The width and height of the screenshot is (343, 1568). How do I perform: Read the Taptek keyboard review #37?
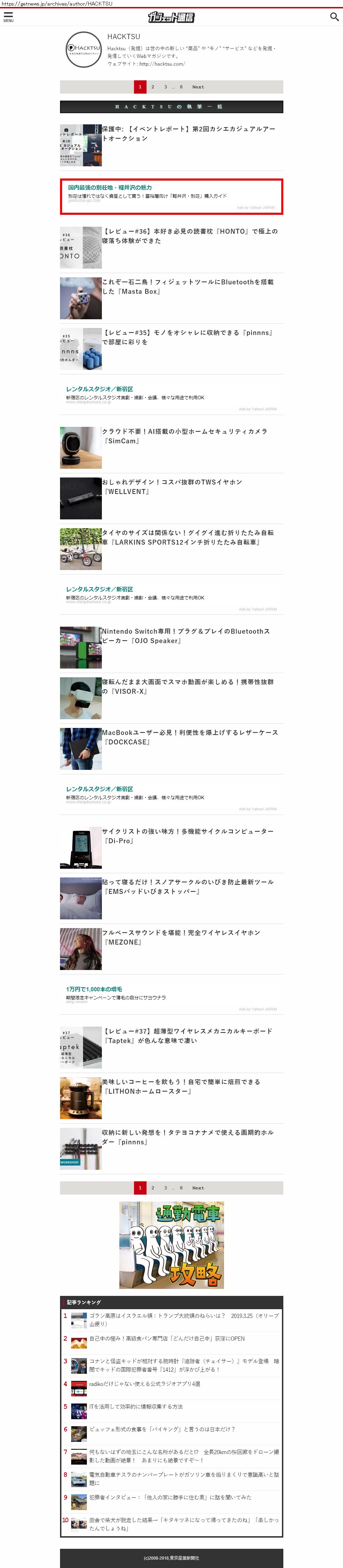coord(187,1035)
